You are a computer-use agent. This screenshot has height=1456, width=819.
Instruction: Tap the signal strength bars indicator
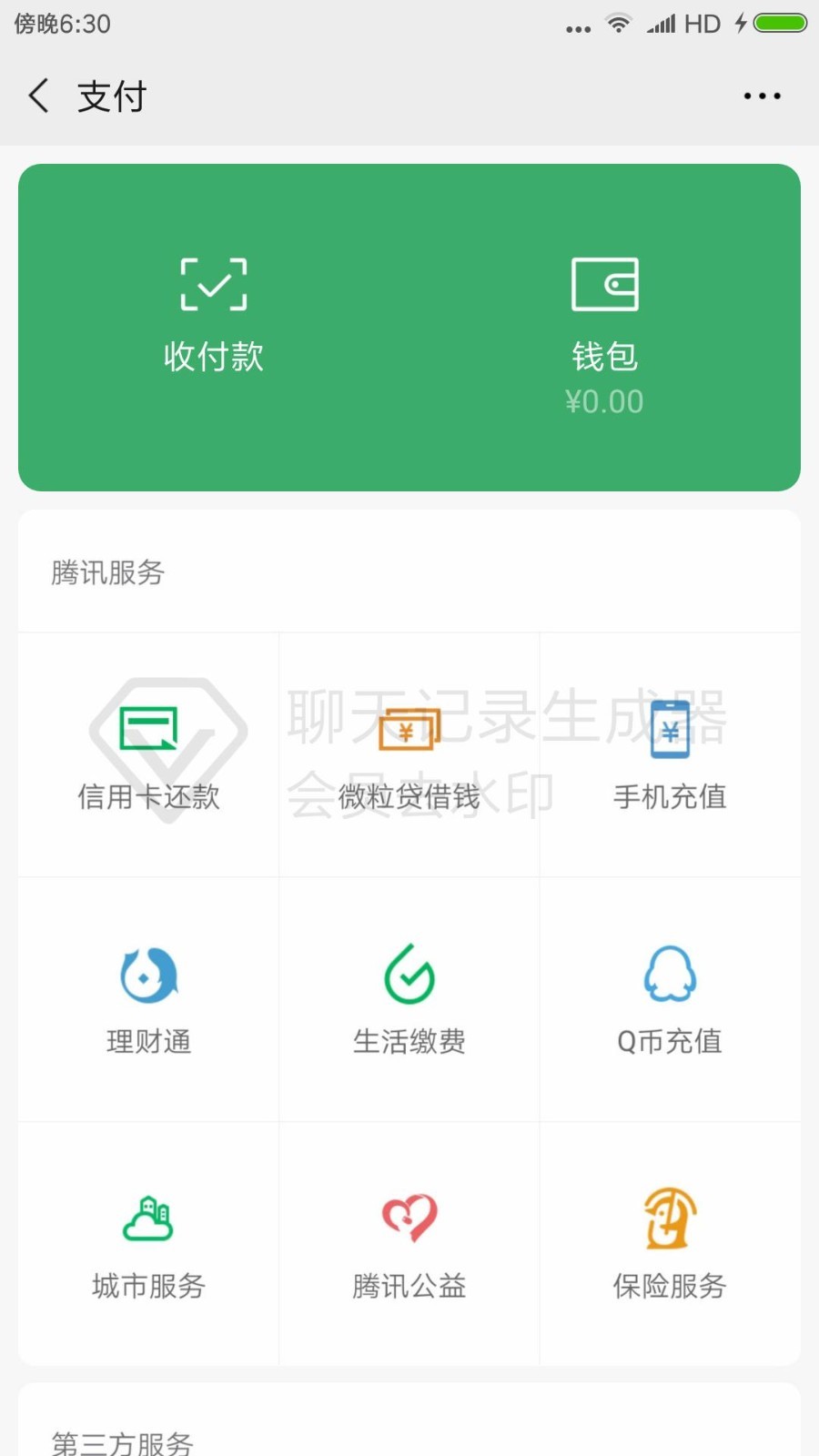(x=662, y=24)
